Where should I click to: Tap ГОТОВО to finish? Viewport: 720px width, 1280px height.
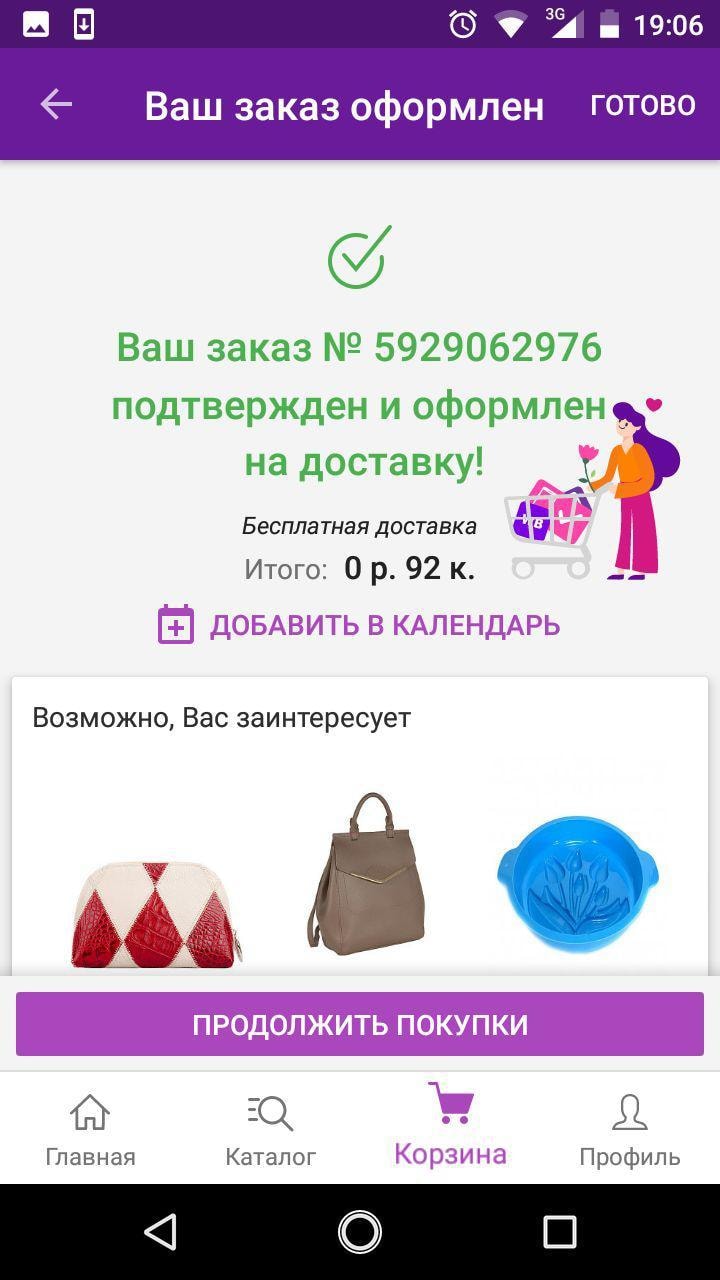coord(642,105)
